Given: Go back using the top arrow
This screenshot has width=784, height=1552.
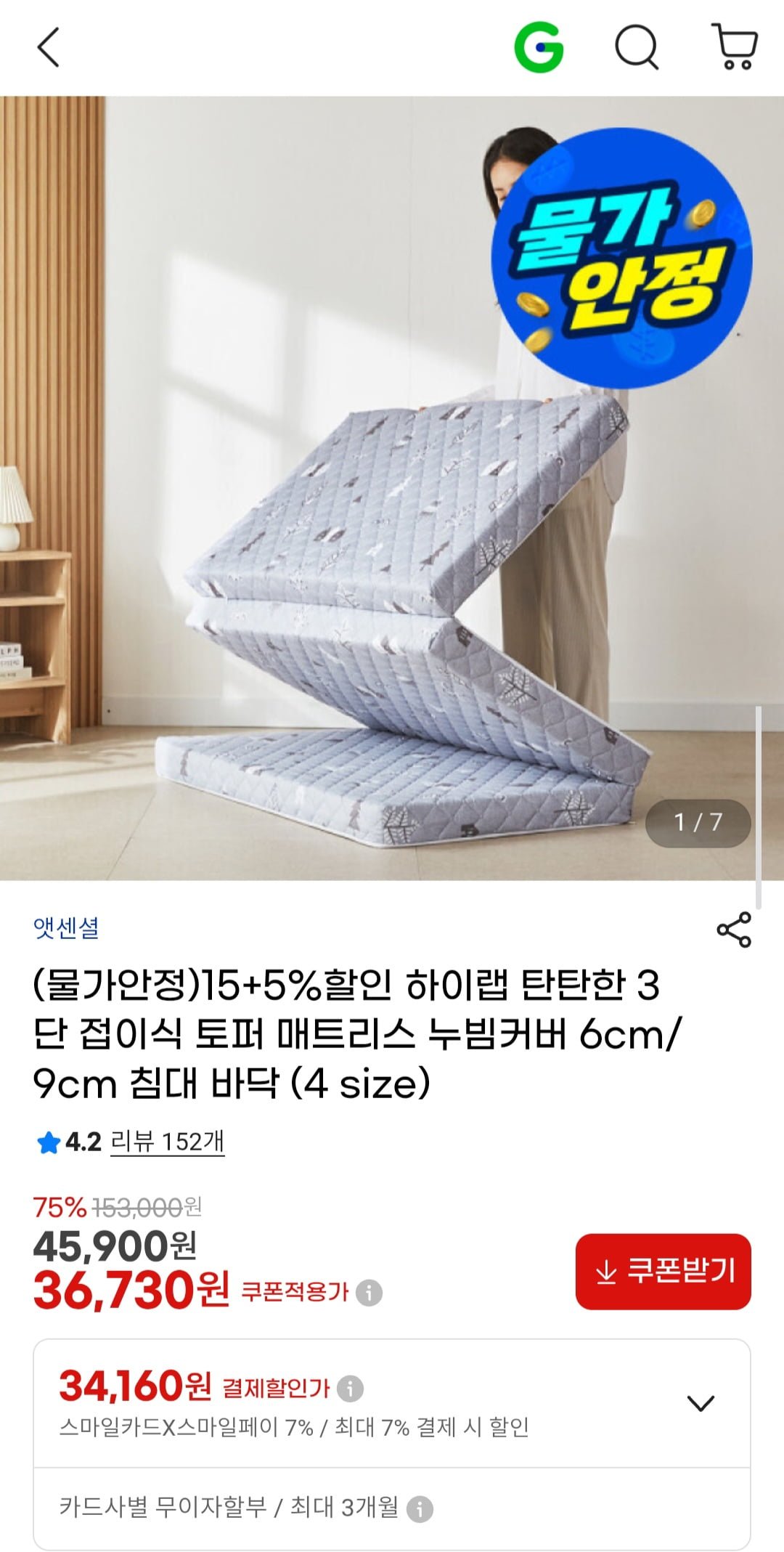Looking at the screenshot, I should click(x=48, y=48).
